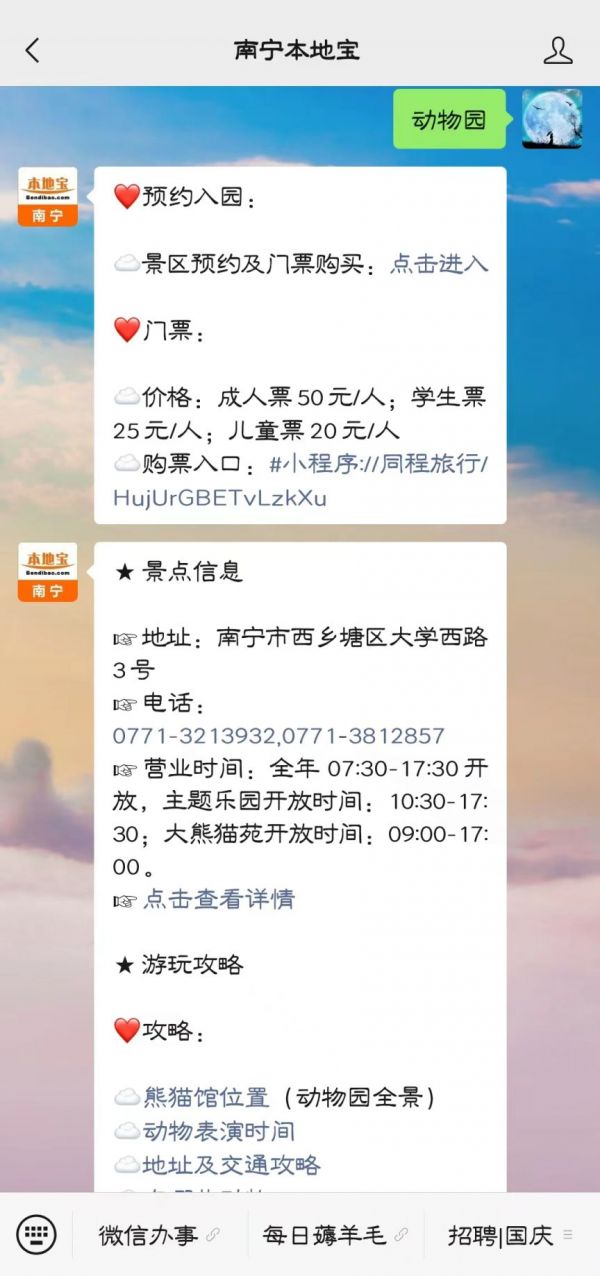Open the account profile icon

pos(557,50)
